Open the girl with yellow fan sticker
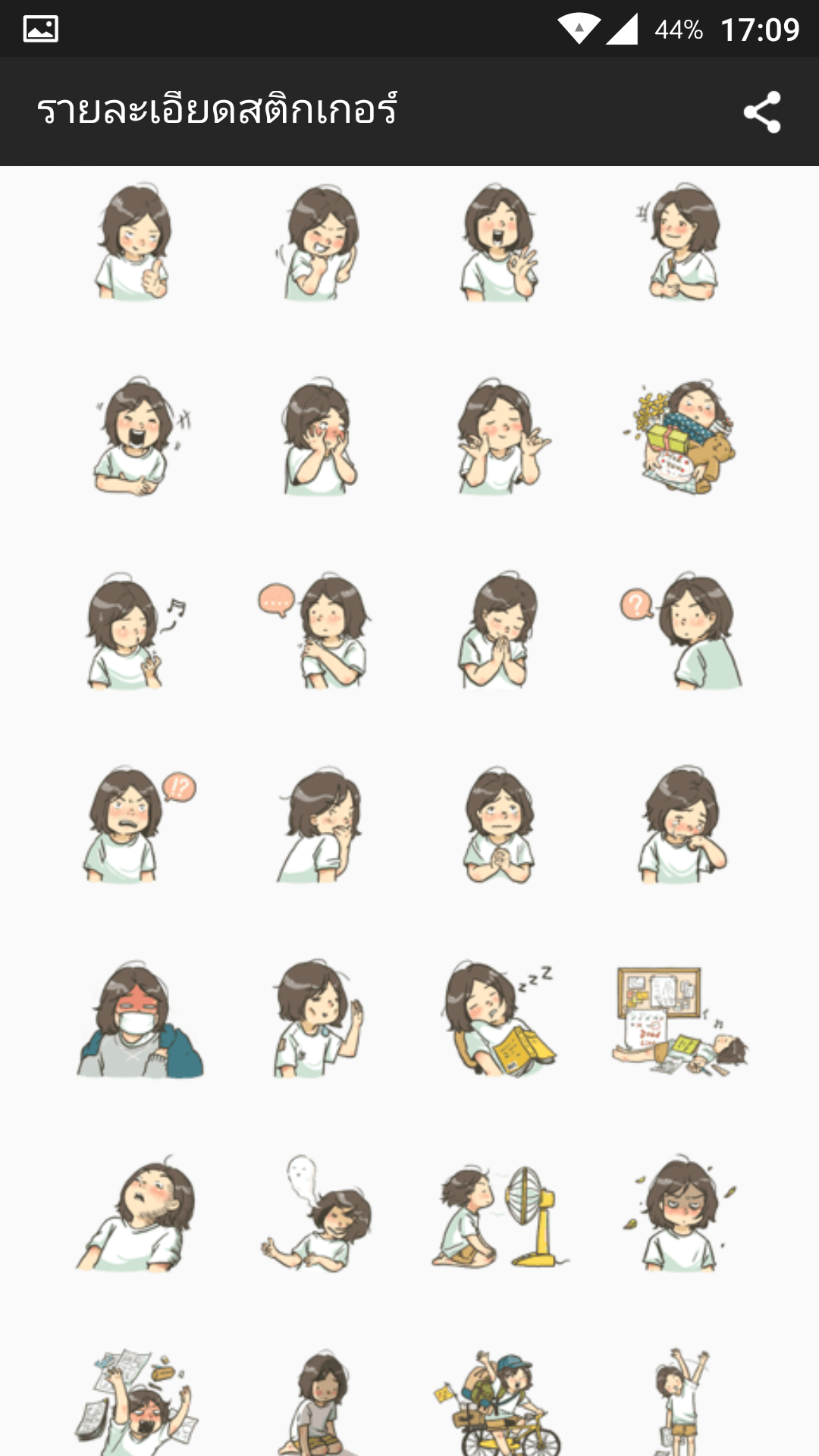 click(499, 1213)
